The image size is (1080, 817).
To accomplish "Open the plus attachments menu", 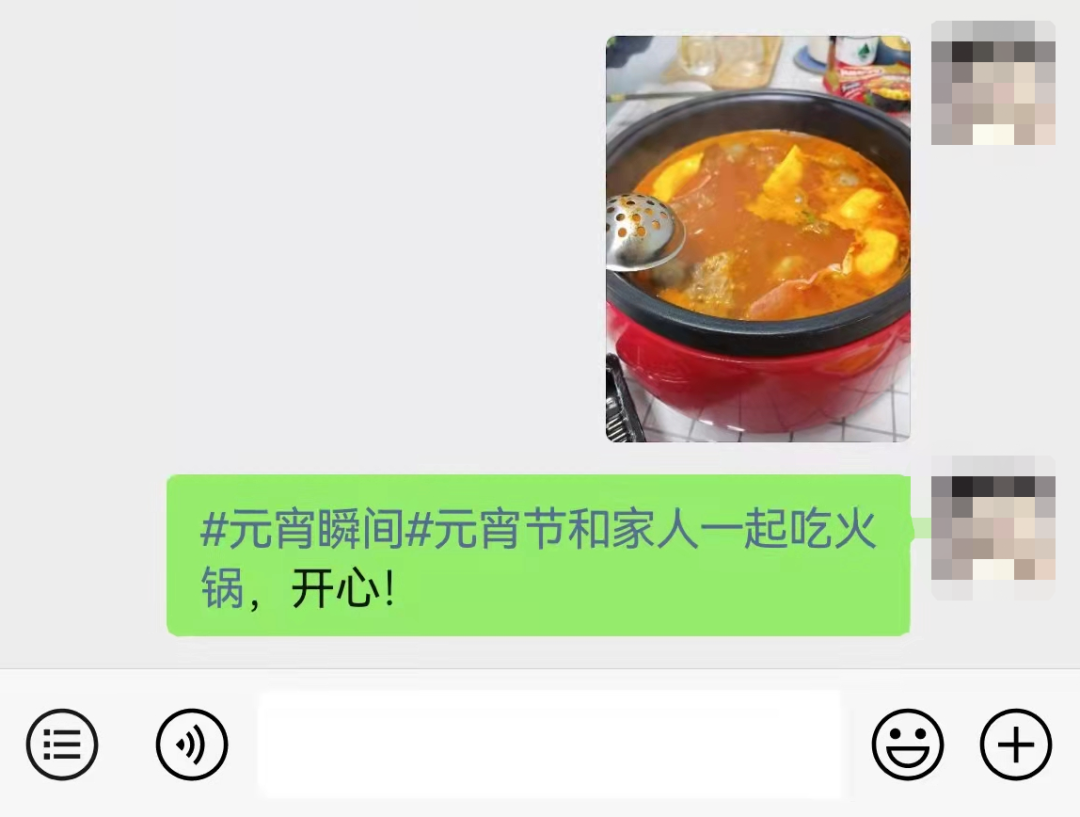I will click(x=1015, y=745).
